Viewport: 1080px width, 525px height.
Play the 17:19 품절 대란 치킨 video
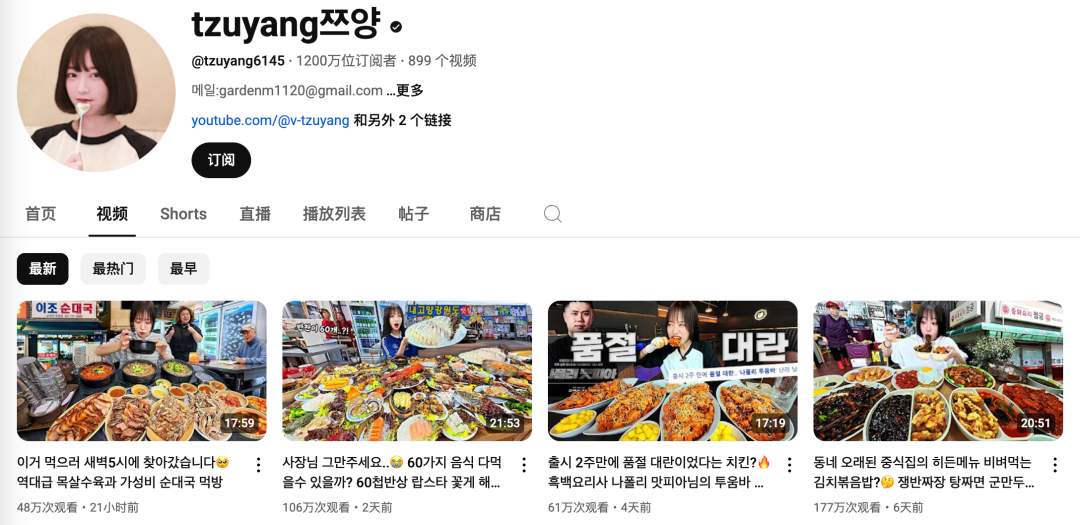tap(672, 371)
